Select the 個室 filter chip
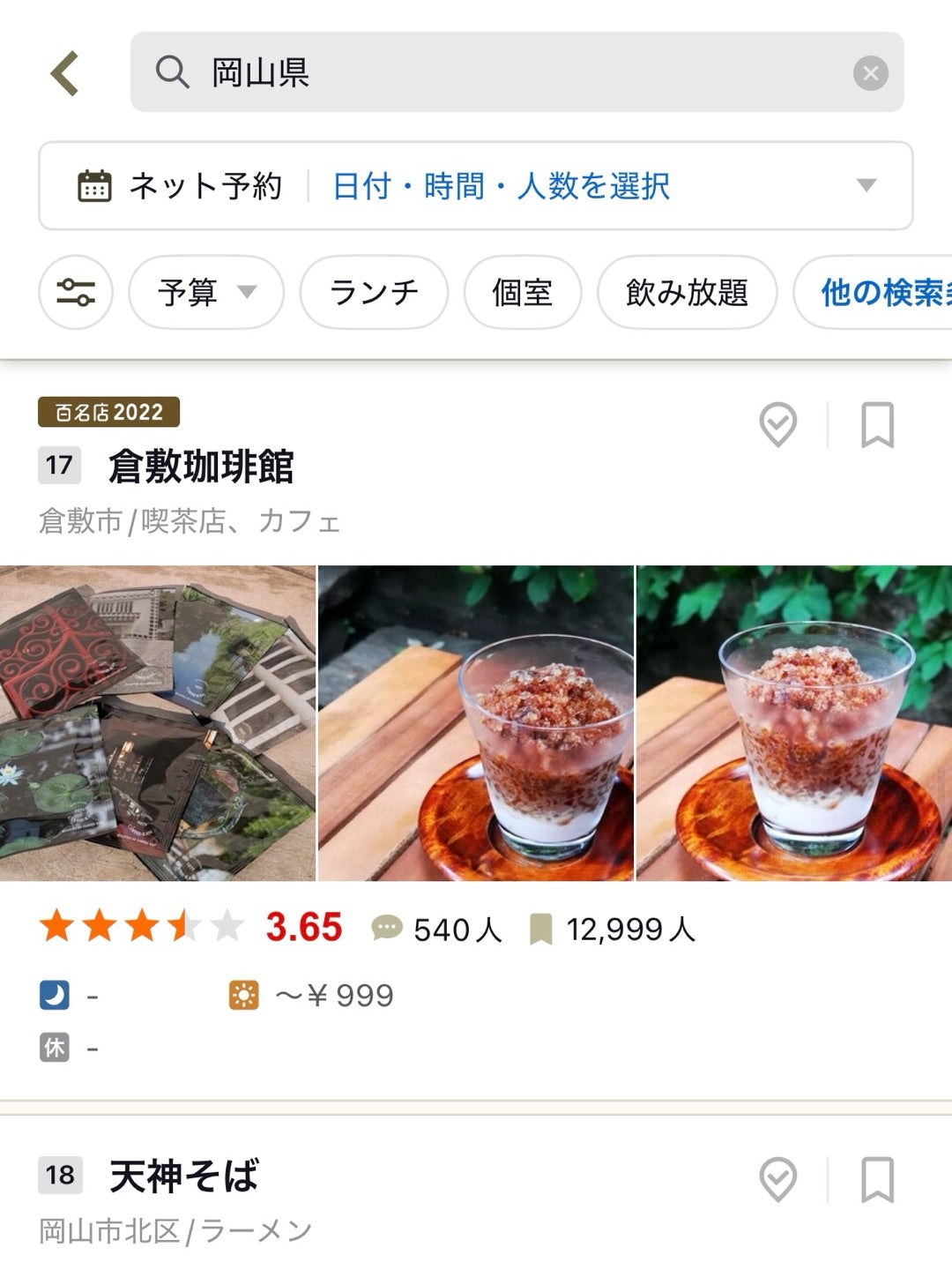Image resolution: width=952 pixels, height=1270 pixels. (x=523, y=292)
